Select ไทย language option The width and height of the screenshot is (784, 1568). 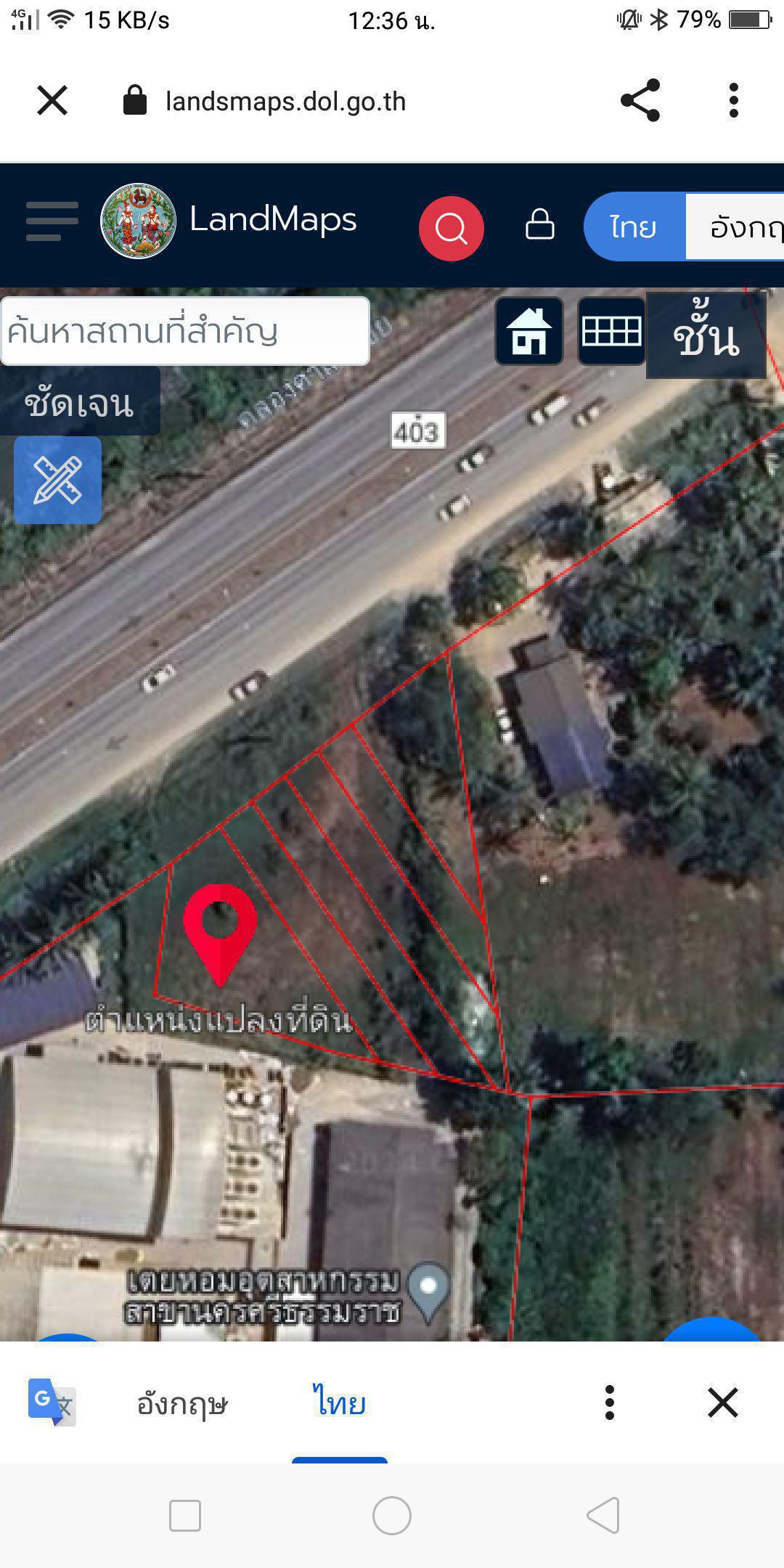tap(634, 226)
